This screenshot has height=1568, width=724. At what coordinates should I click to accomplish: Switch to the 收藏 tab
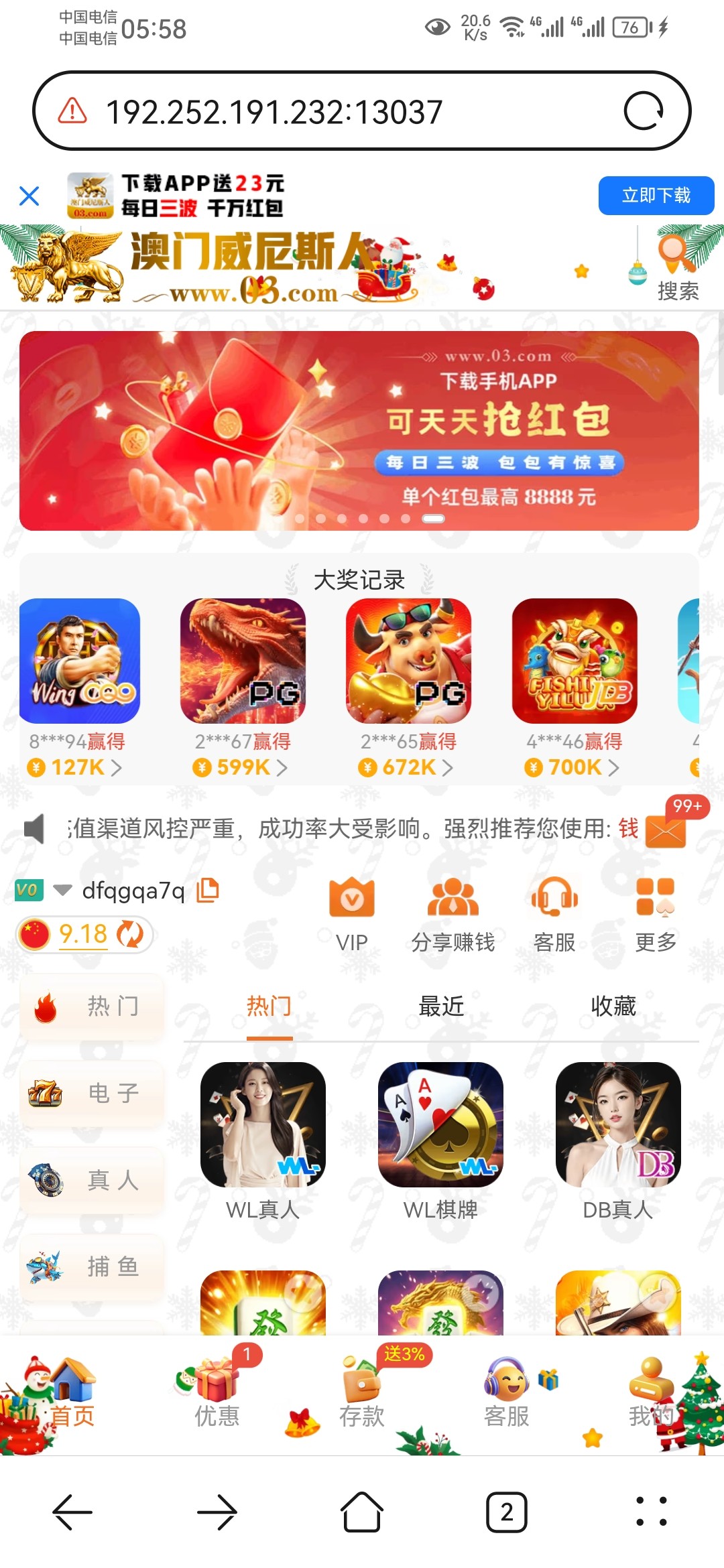click(x=613, y=1006)
